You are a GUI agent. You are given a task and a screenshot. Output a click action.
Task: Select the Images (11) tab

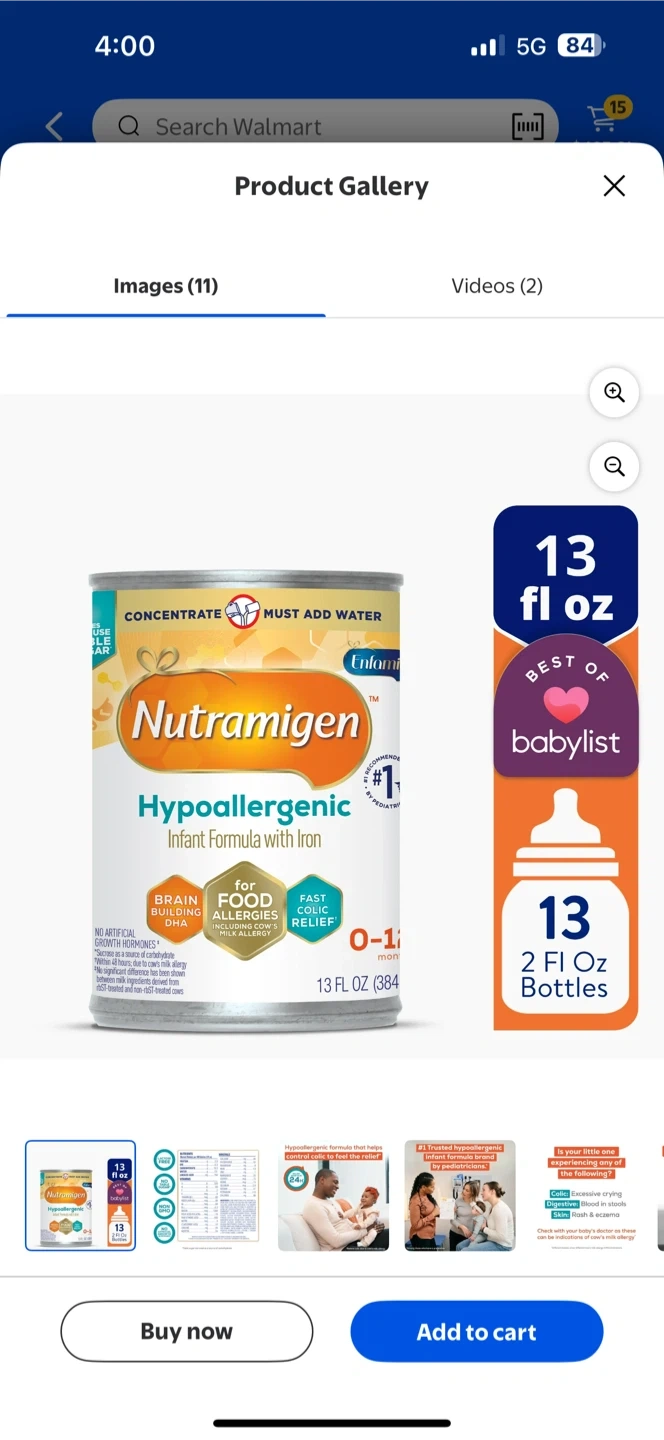coord(166,286)
